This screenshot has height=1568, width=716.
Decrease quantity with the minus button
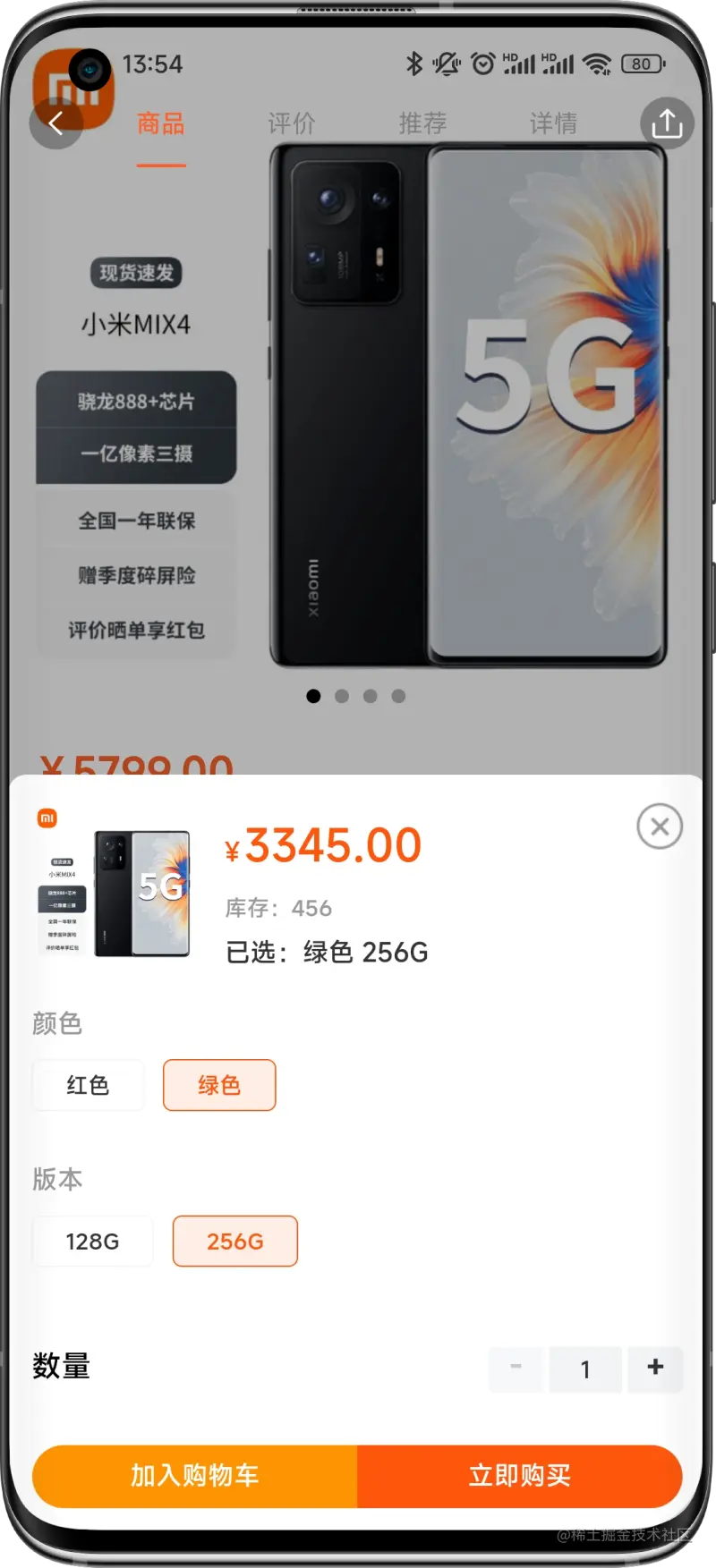516,1368
